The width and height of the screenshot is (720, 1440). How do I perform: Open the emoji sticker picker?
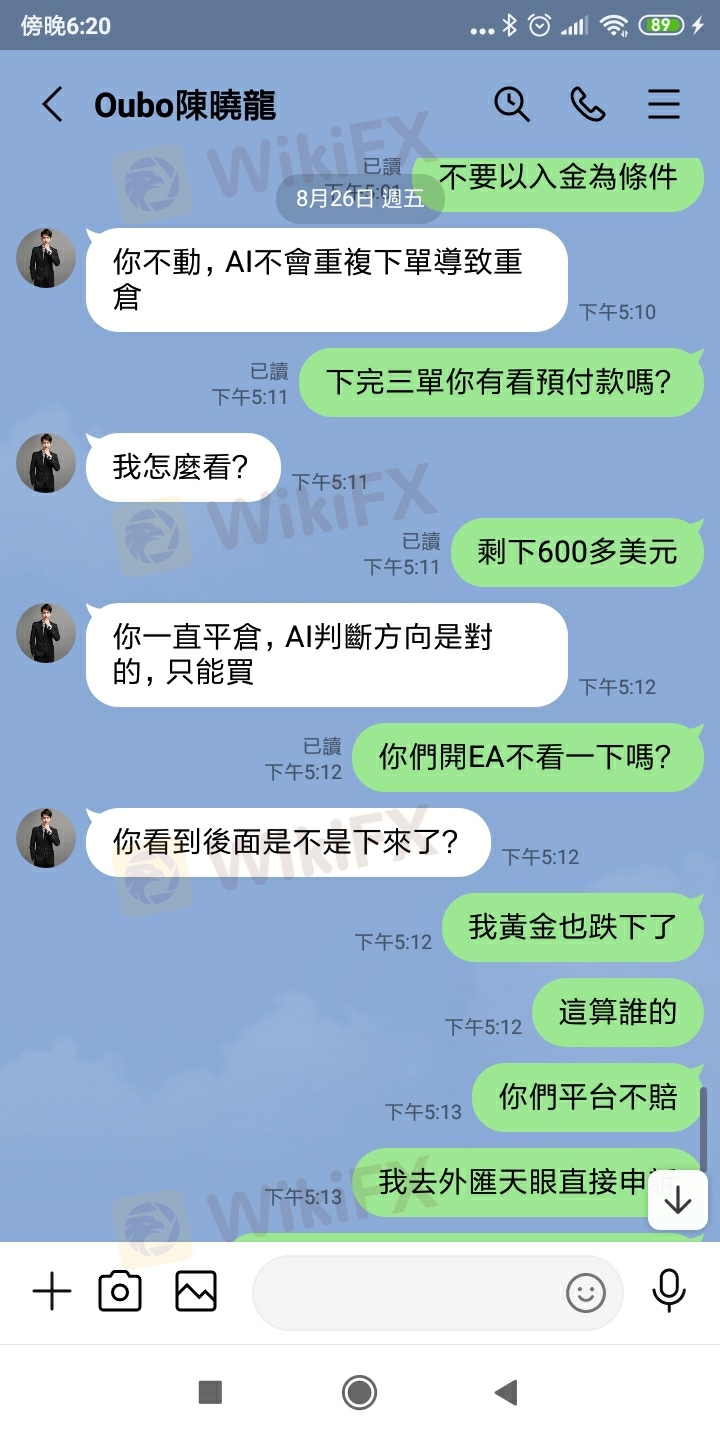click(x=586, y=1293)
